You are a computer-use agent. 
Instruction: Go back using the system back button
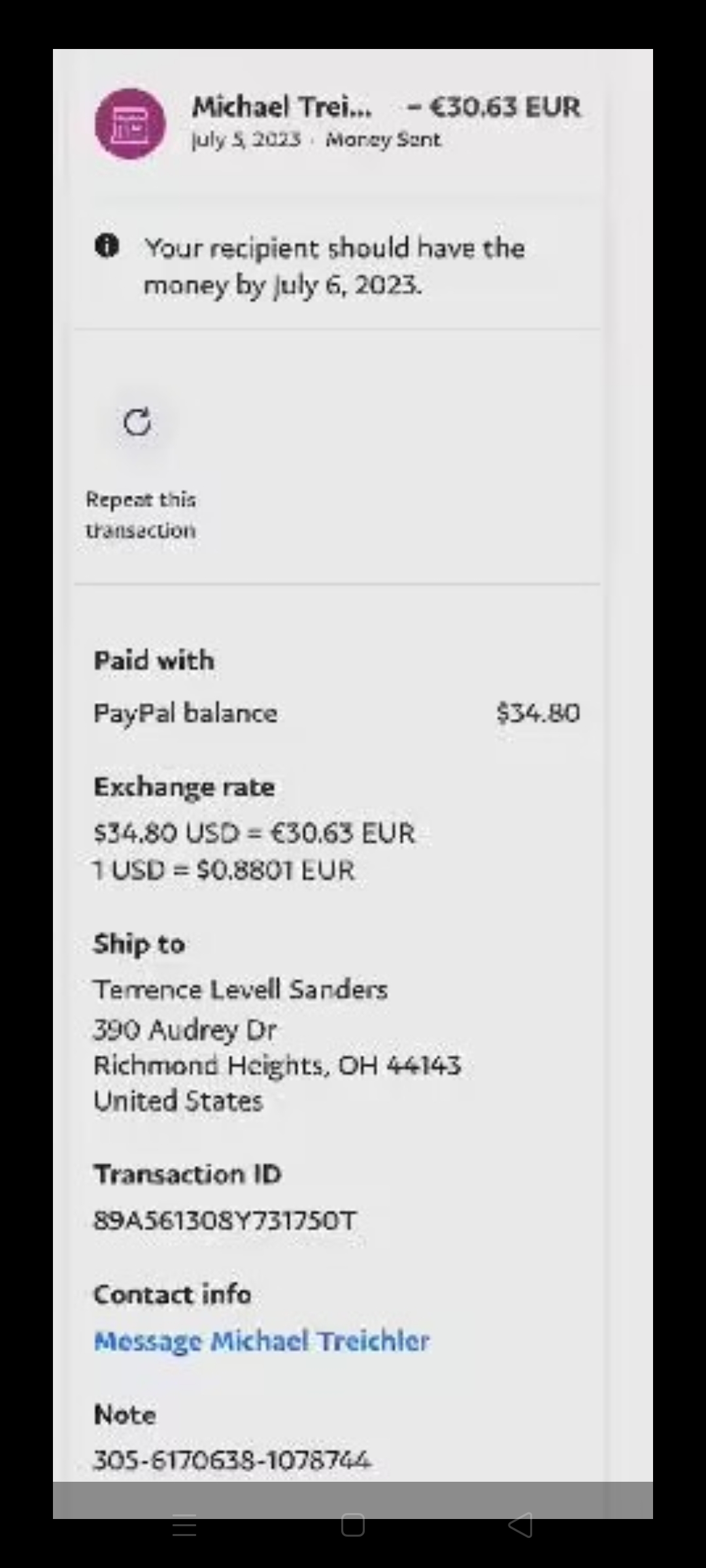click(520, 1526)
